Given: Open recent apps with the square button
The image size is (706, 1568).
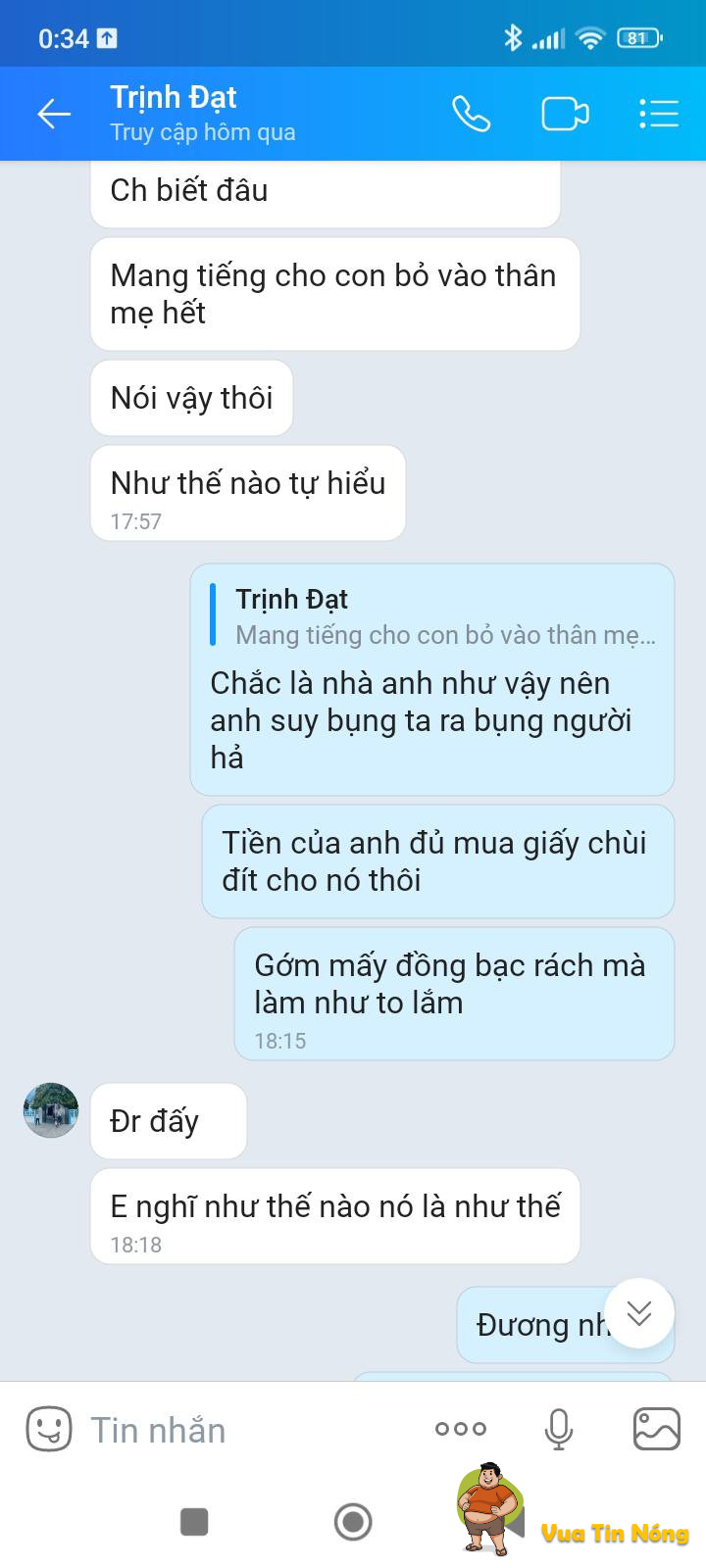Looking at the screenshot, I should point(194,1522).
